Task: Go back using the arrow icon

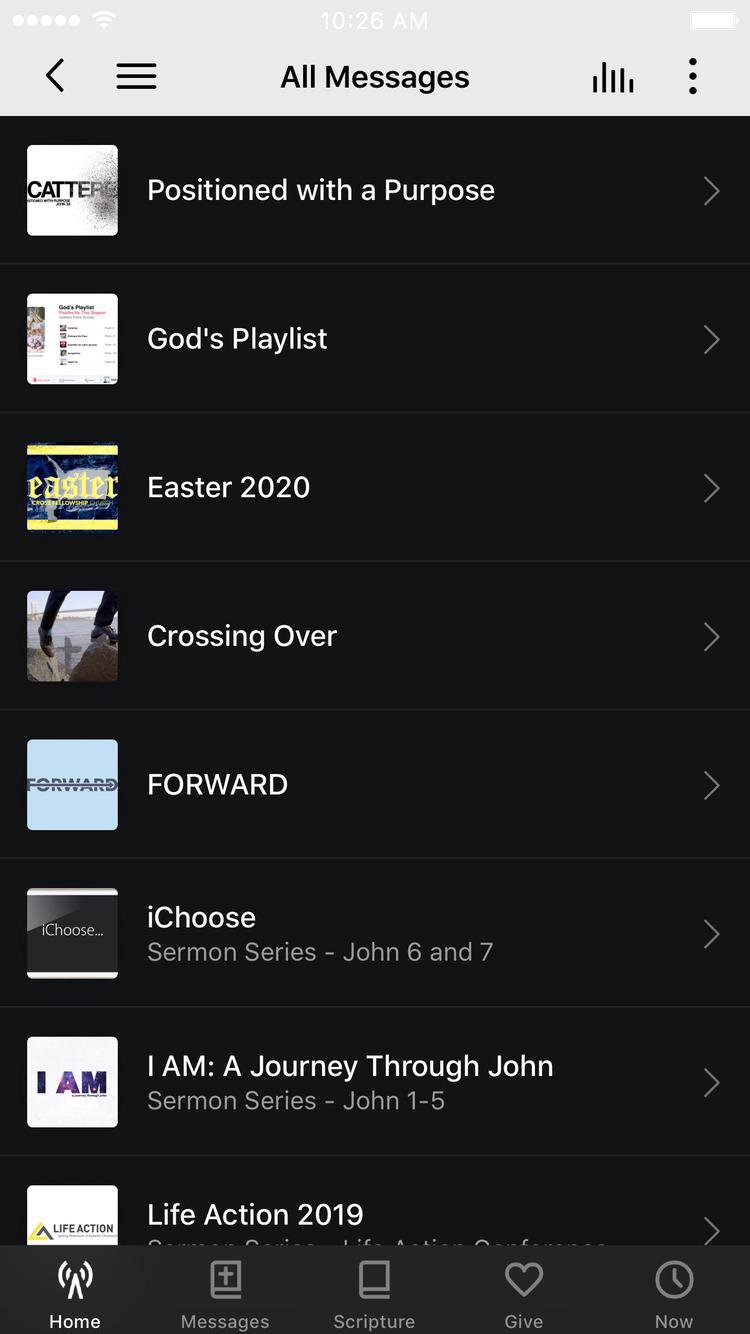Action: pyautogui.click(x=56, y=76)
